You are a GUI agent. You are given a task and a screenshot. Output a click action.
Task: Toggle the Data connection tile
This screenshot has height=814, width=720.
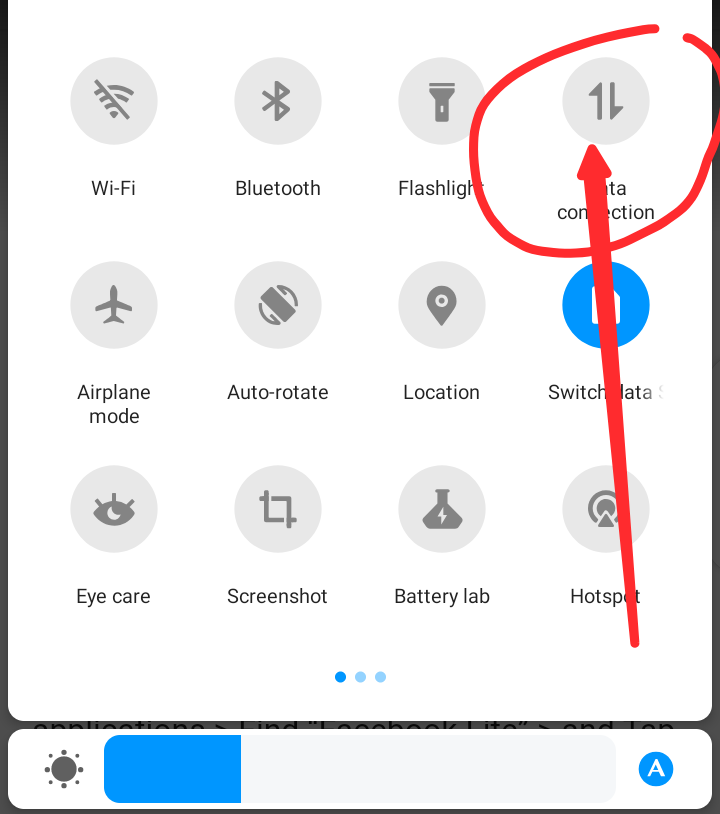(605, 101)
